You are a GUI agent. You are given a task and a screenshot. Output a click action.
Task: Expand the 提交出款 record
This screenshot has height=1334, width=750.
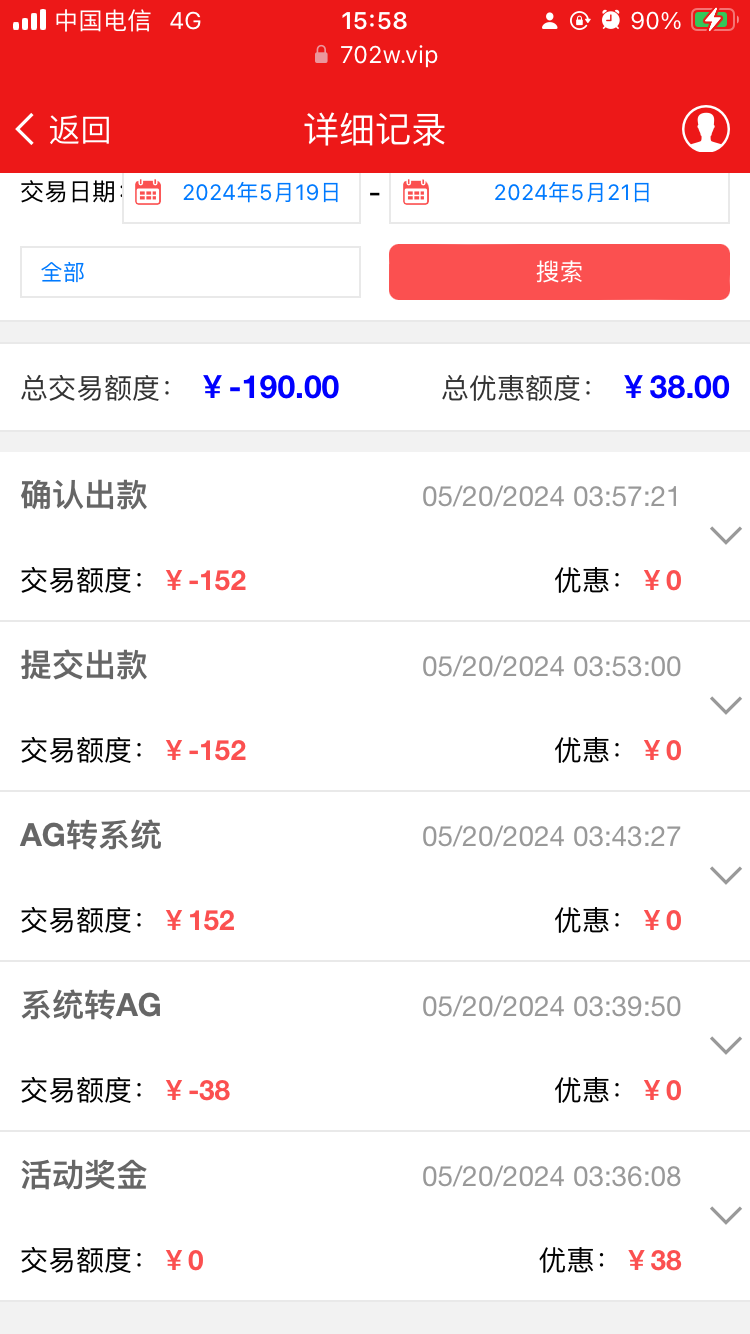(x=725, y=706)
